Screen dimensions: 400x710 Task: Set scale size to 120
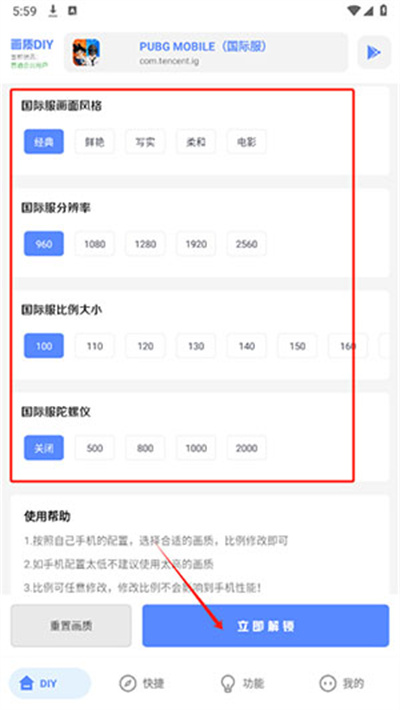click(x=145, y=346)
